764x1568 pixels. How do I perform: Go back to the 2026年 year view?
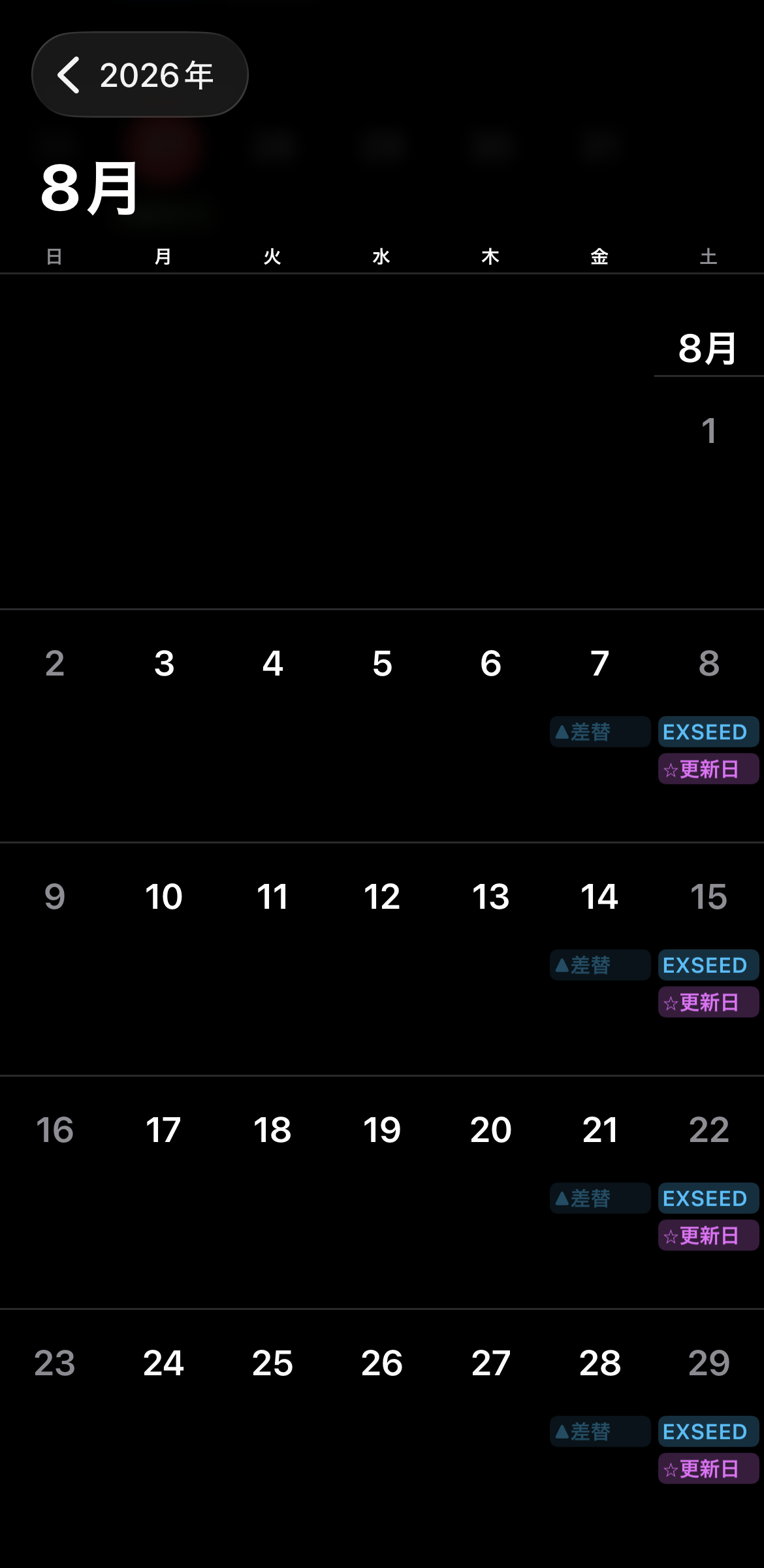(140, 74)
